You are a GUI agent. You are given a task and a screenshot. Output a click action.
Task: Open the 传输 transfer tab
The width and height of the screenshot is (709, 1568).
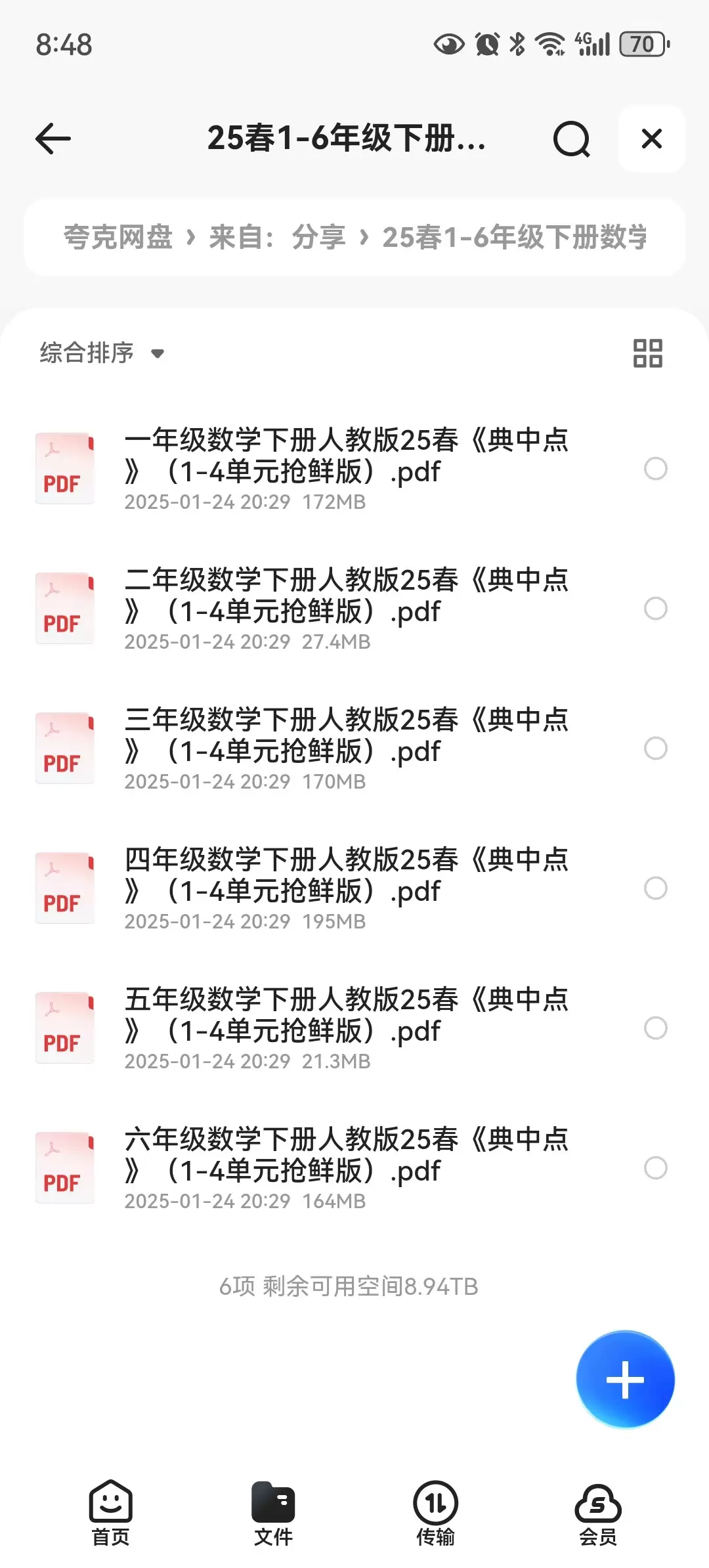[x=435, y=1513]
